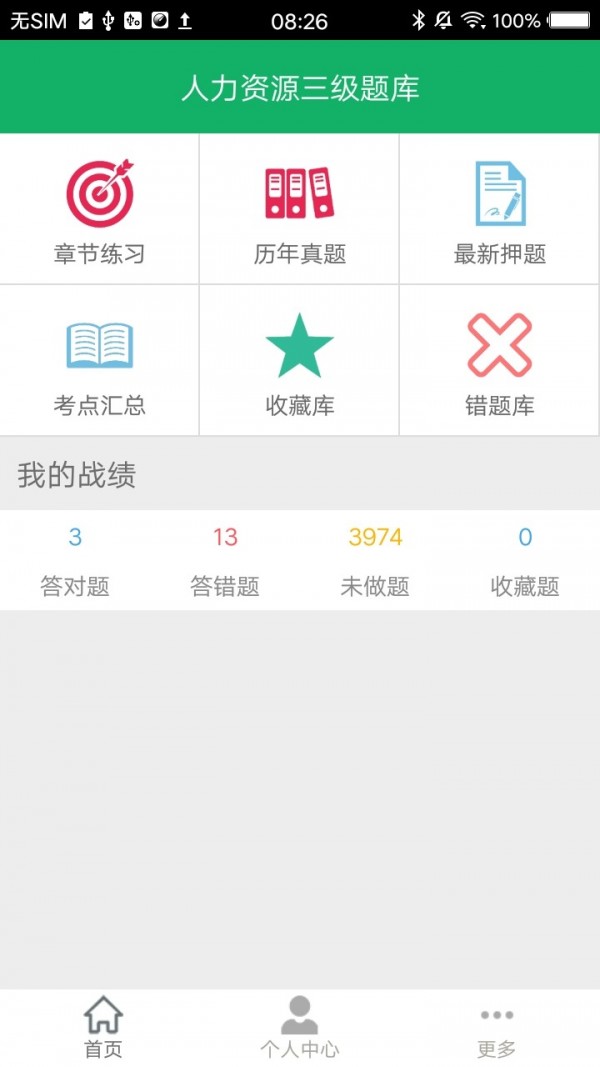Open 章节练习 chapter practice

(x=99, y=210)
